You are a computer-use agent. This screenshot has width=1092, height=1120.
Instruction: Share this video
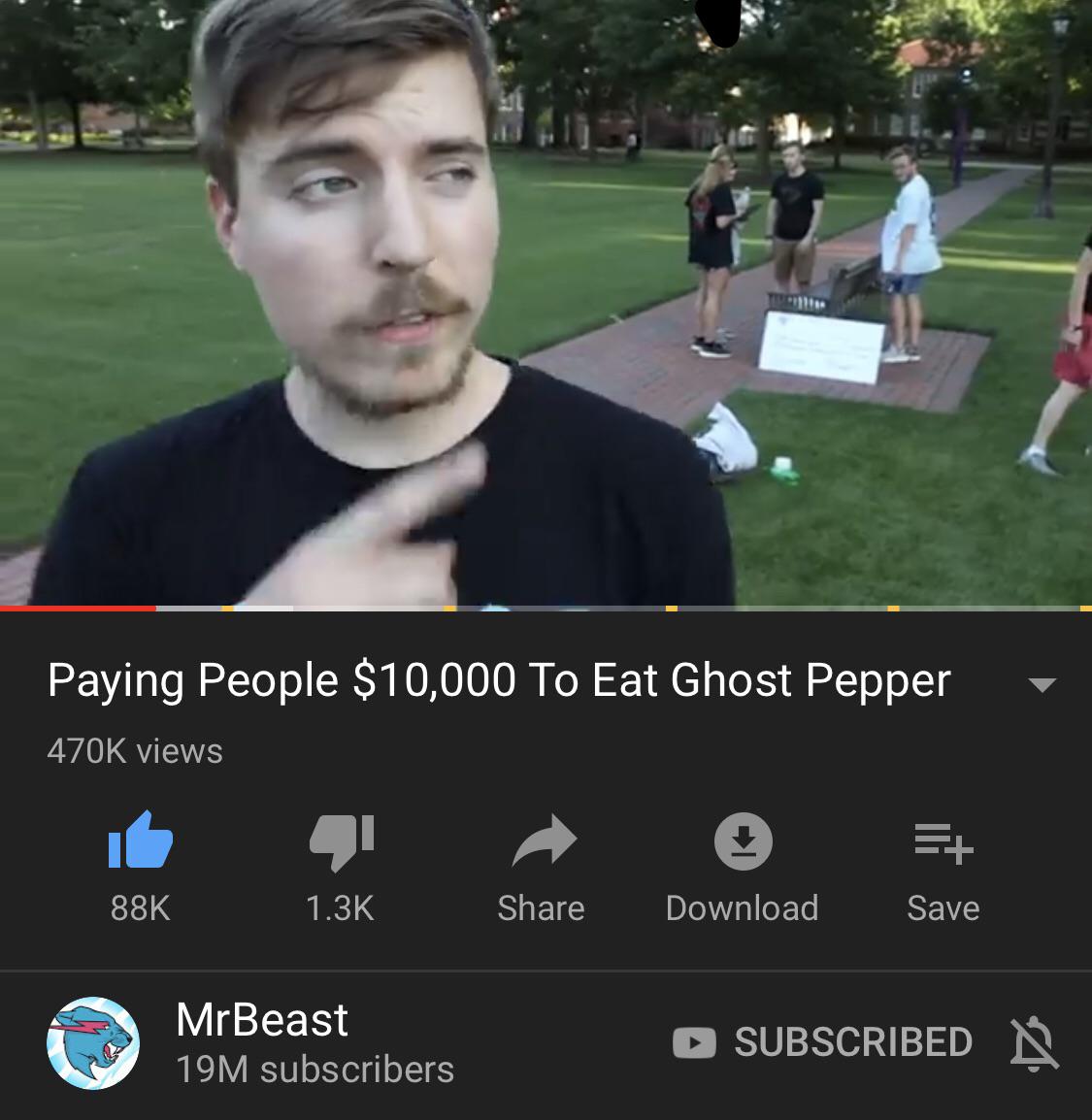543,841
